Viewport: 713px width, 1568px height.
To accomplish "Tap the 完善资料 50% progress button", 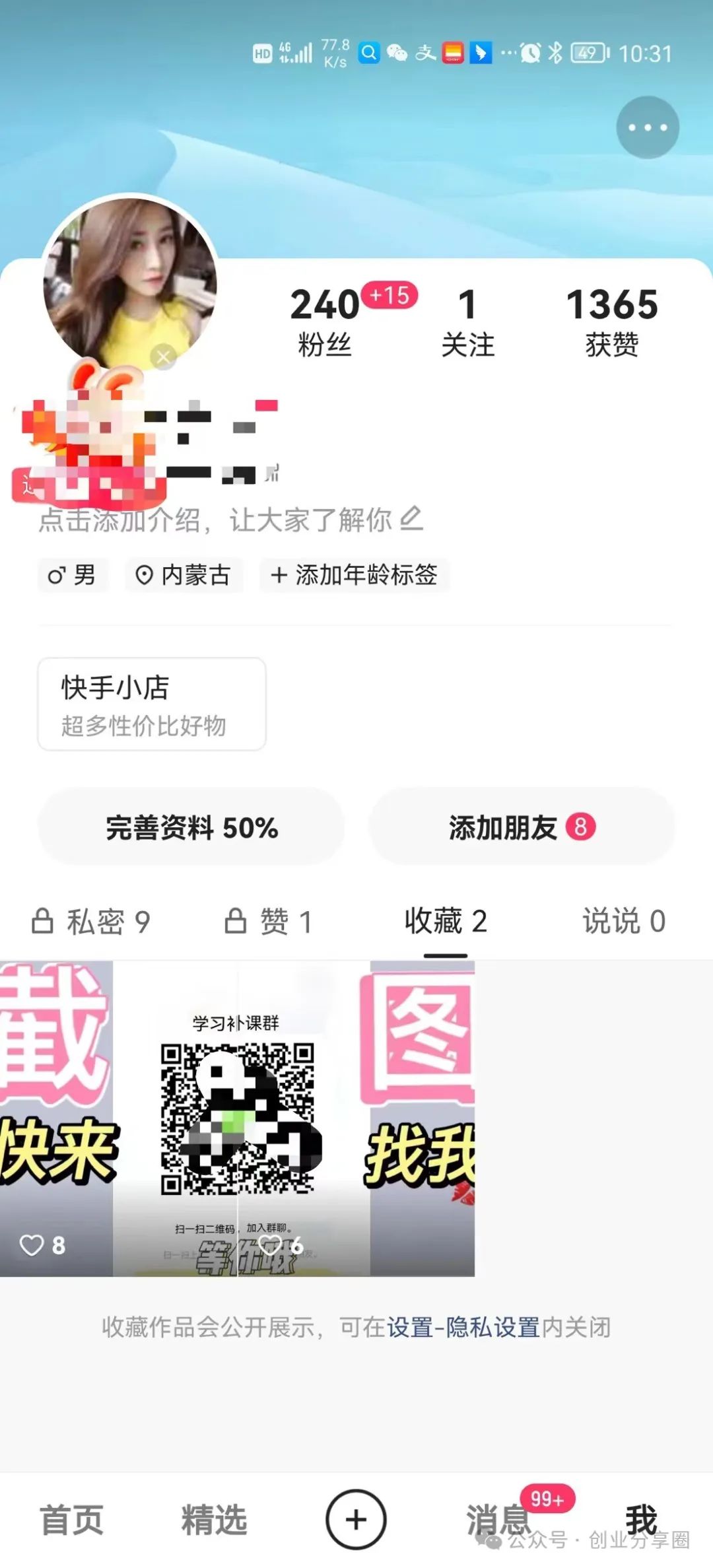I will [190, 827].
